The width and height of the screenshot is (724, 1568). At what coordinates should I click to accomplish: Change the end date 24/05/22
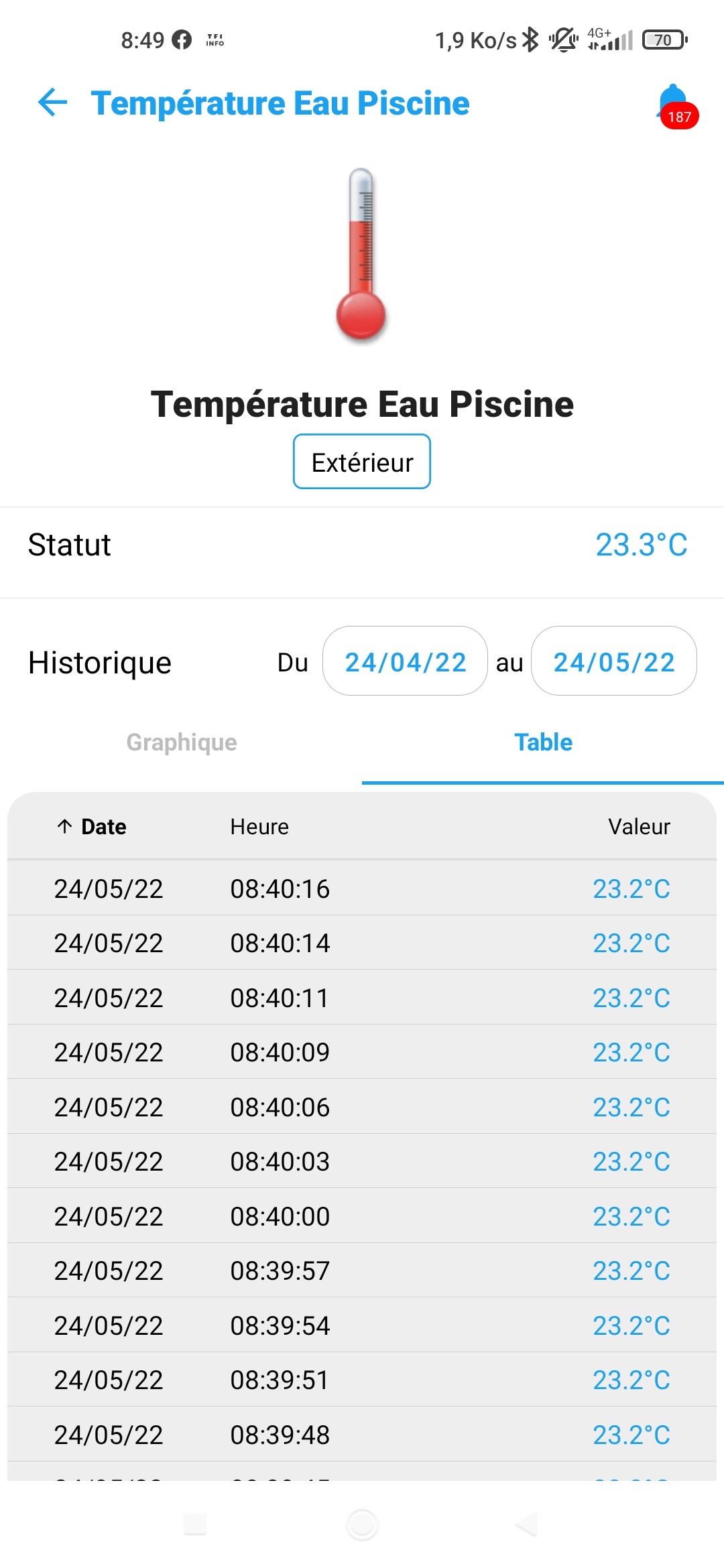pos(613,662)
